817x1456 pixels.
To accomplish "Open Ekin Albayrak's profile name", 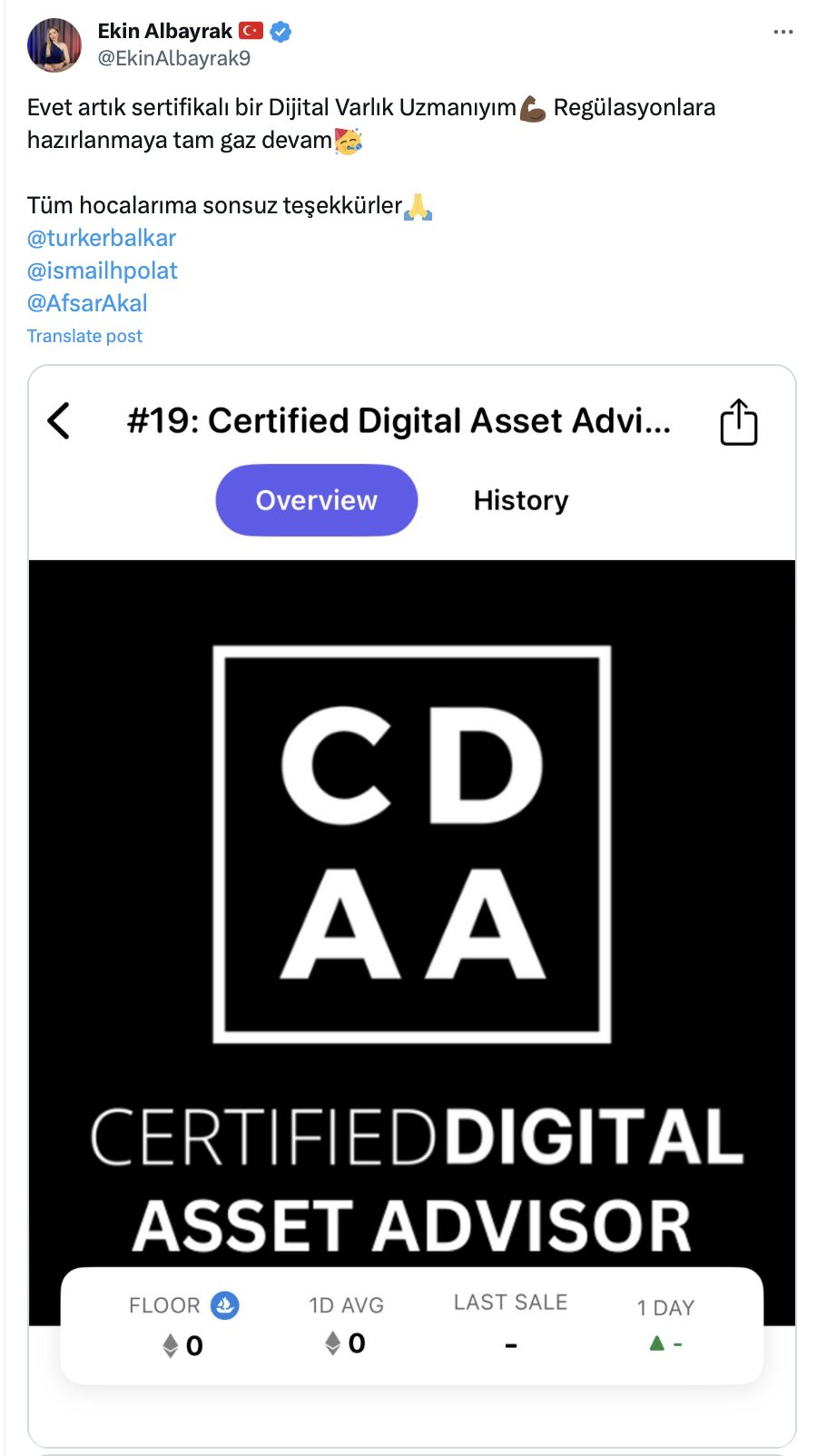I will click(x=165, y=31).
